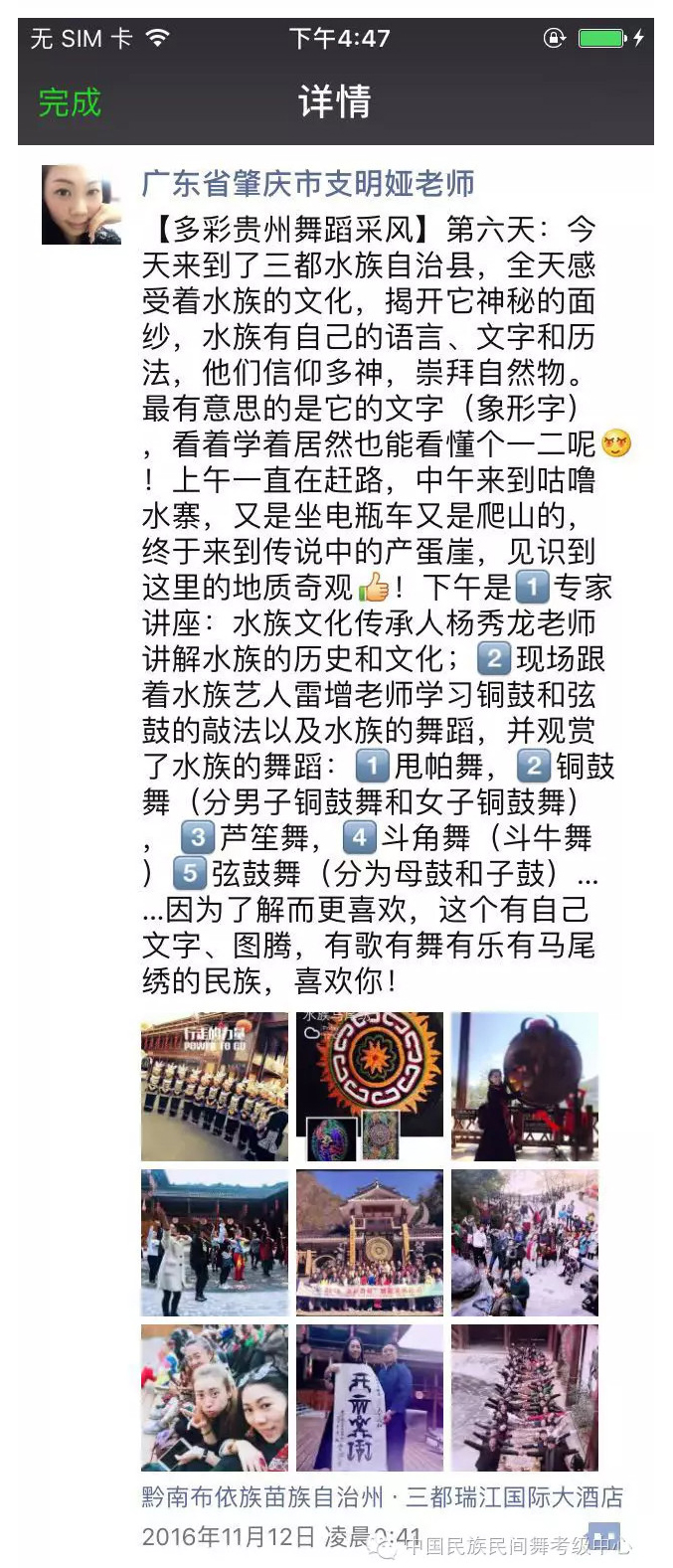The height and width of the screenshot is (1568, 673).
Task: Open the photo with the large bronze drum
Action: [525, 1087]
